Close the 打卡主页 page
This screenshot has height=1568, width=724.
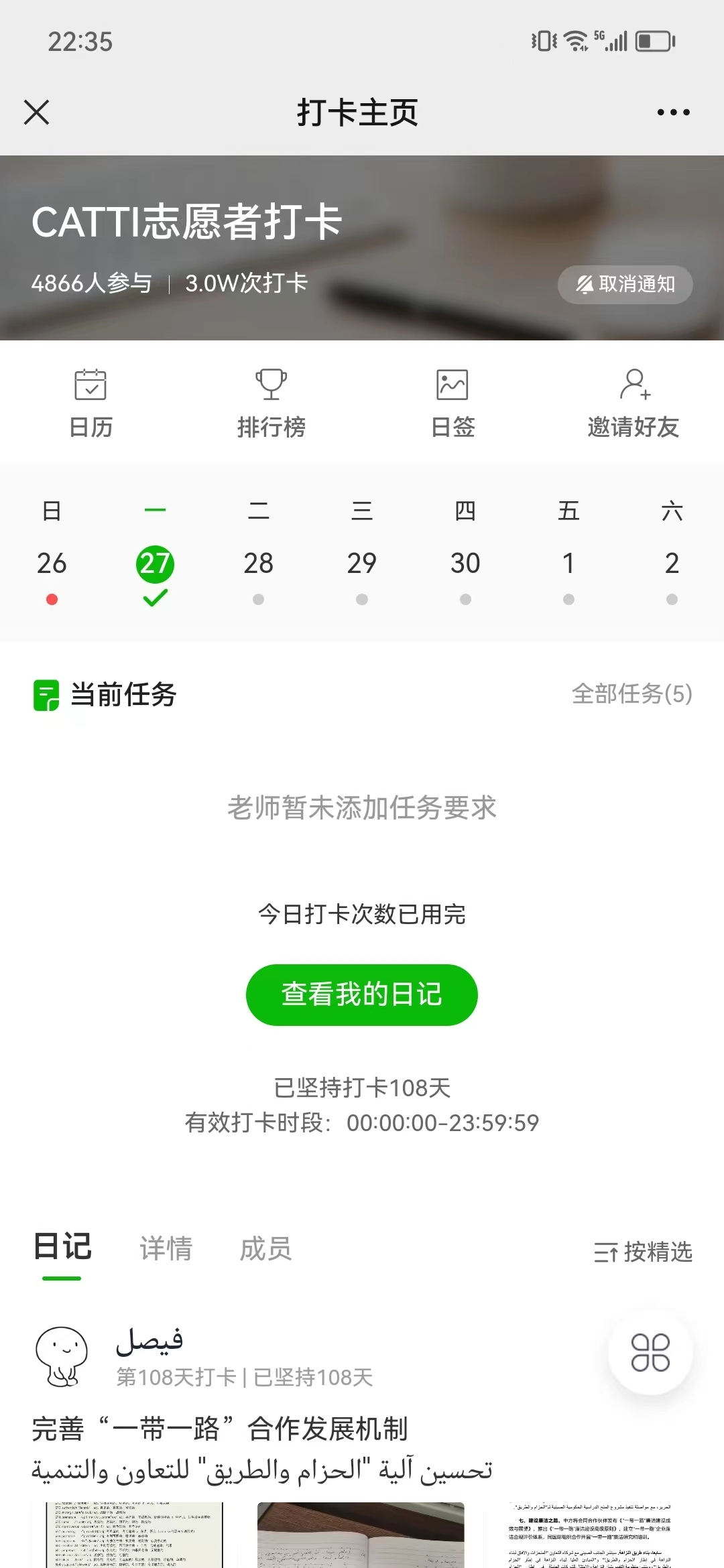(x=37, y=112)
